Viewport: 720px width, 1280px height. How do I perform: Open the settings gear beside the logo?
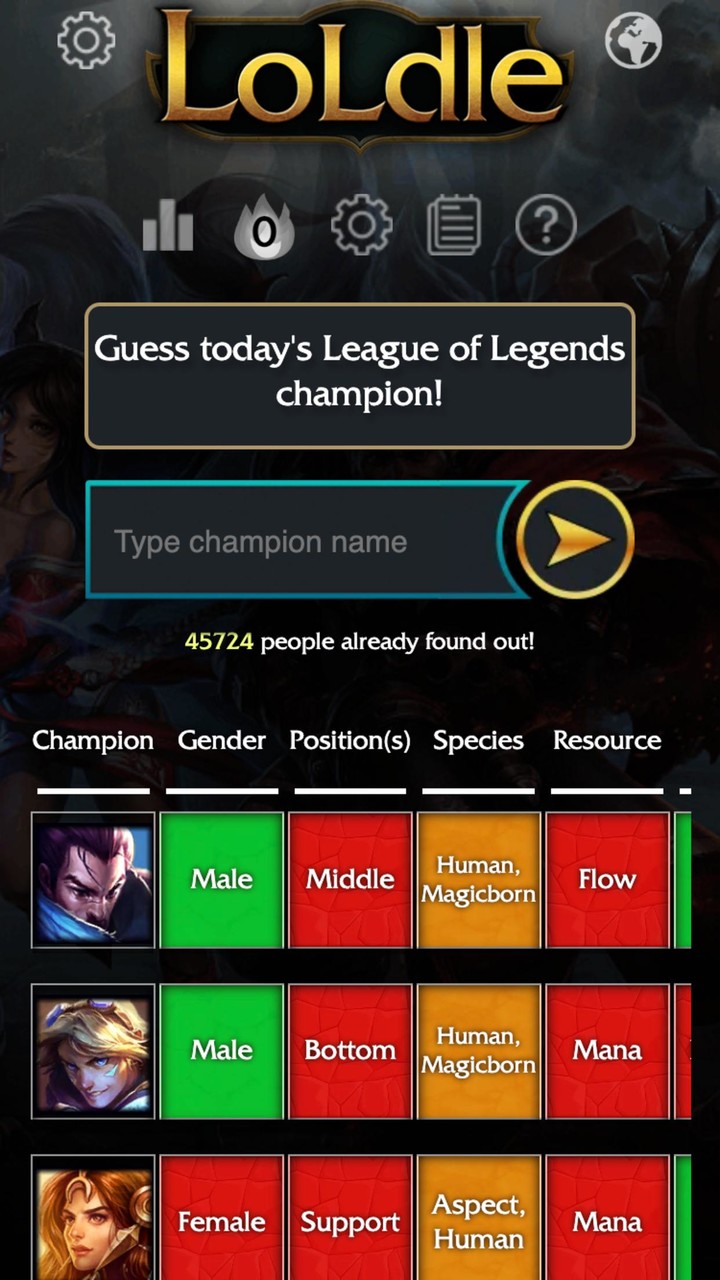click(x=86, y=41)
